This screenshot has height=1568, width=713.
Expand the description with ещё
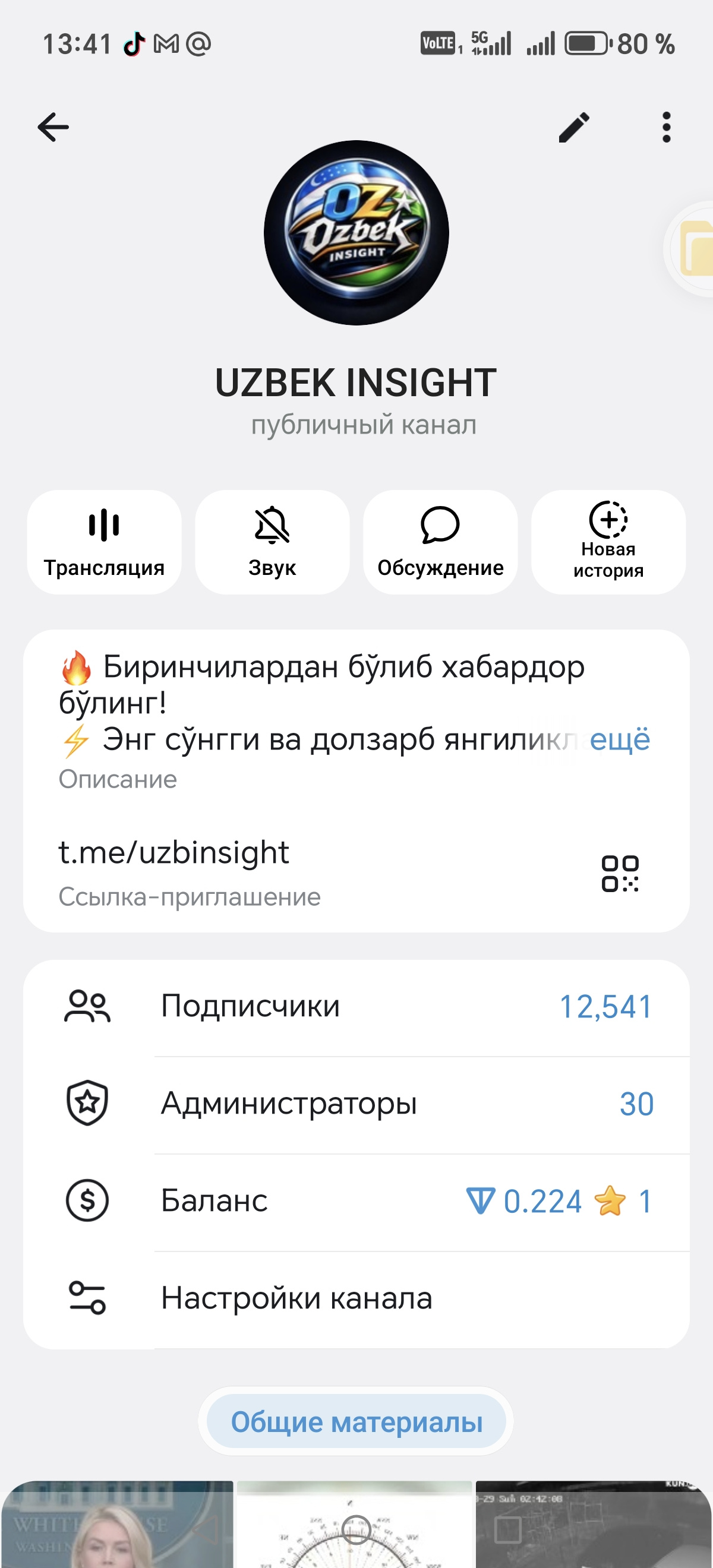coord(619,739)
